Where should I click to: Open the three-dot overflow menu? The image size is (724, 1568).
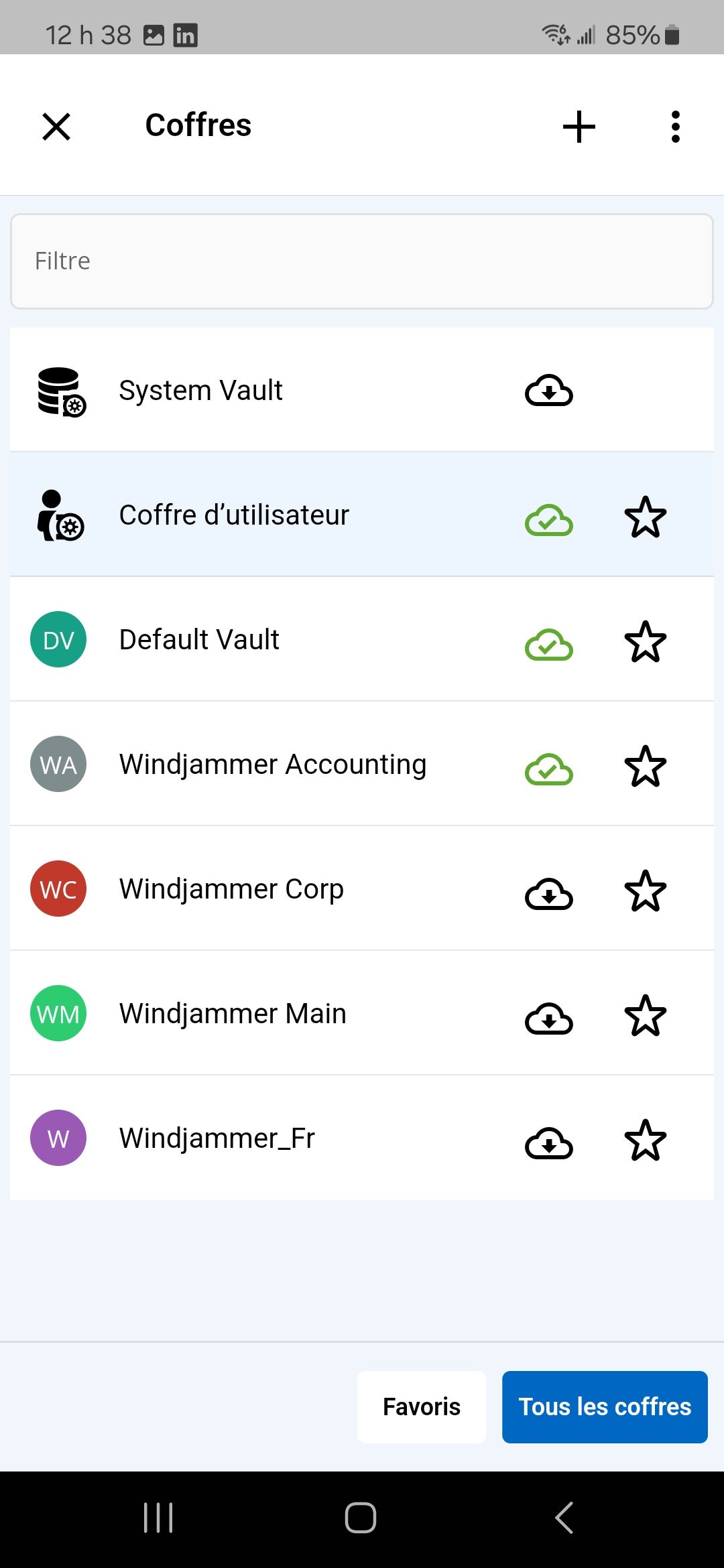(675, 127)
